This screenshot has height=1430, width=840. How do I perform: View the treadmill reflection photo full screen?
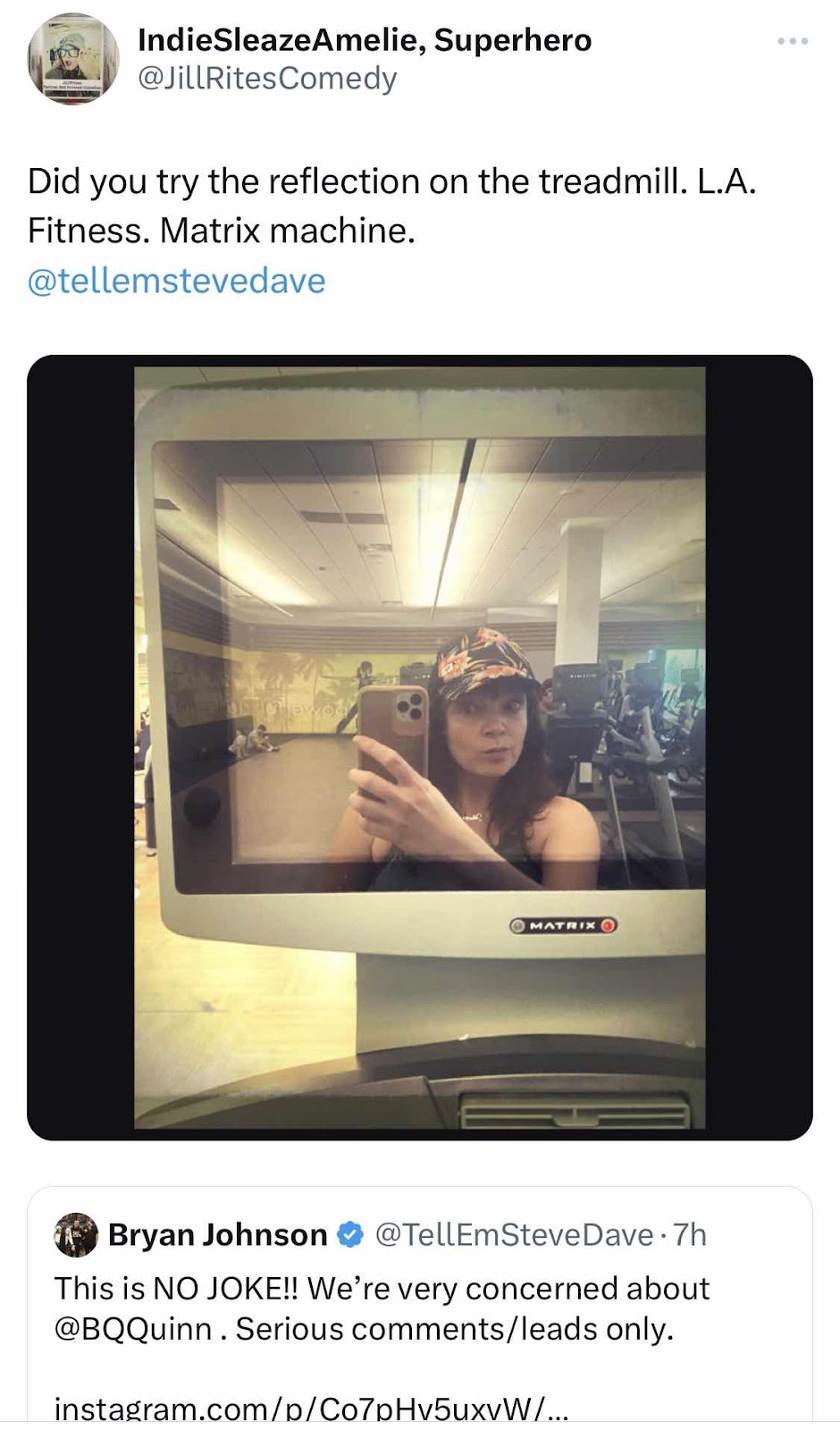pyautogui.click(x=420, y=747)
